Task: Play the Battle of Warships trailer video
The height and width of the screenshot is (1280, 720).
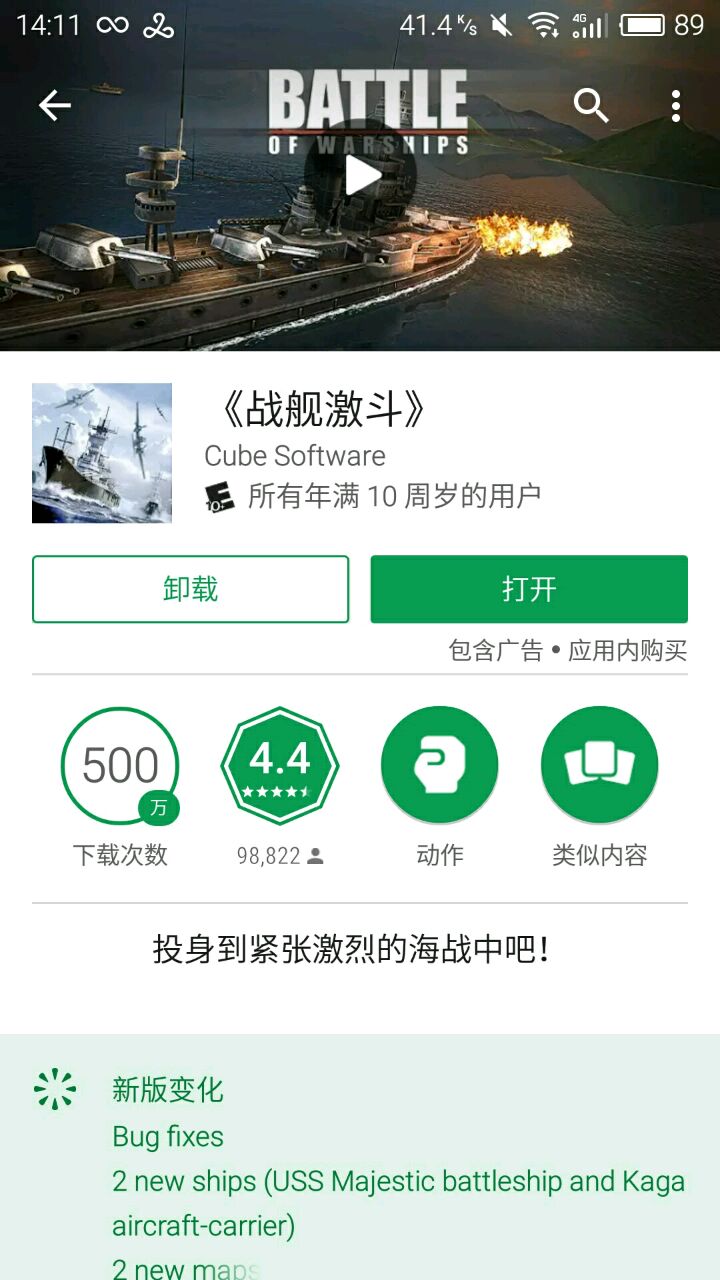Action: [361, 176]
